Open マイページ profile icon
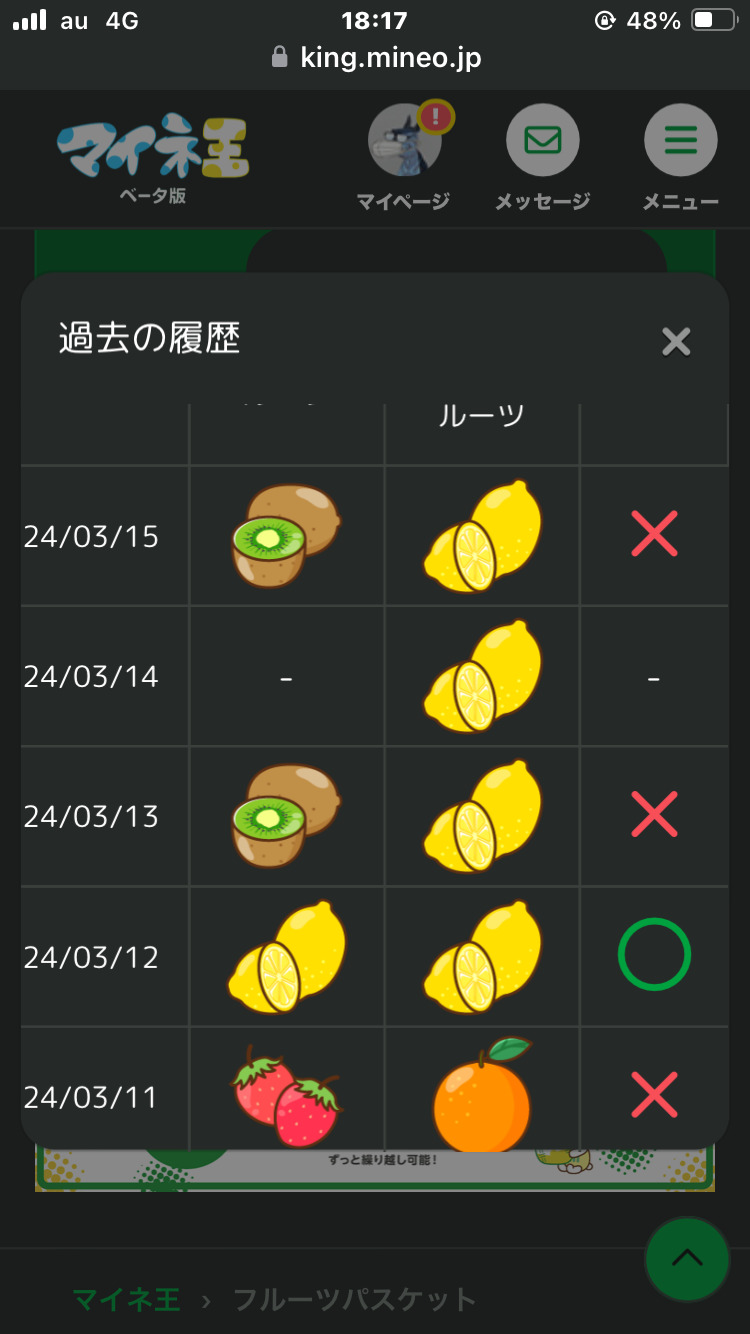The width and height of the screenshot is (750, 1334). pyautogui.click(x=404, y=141)
